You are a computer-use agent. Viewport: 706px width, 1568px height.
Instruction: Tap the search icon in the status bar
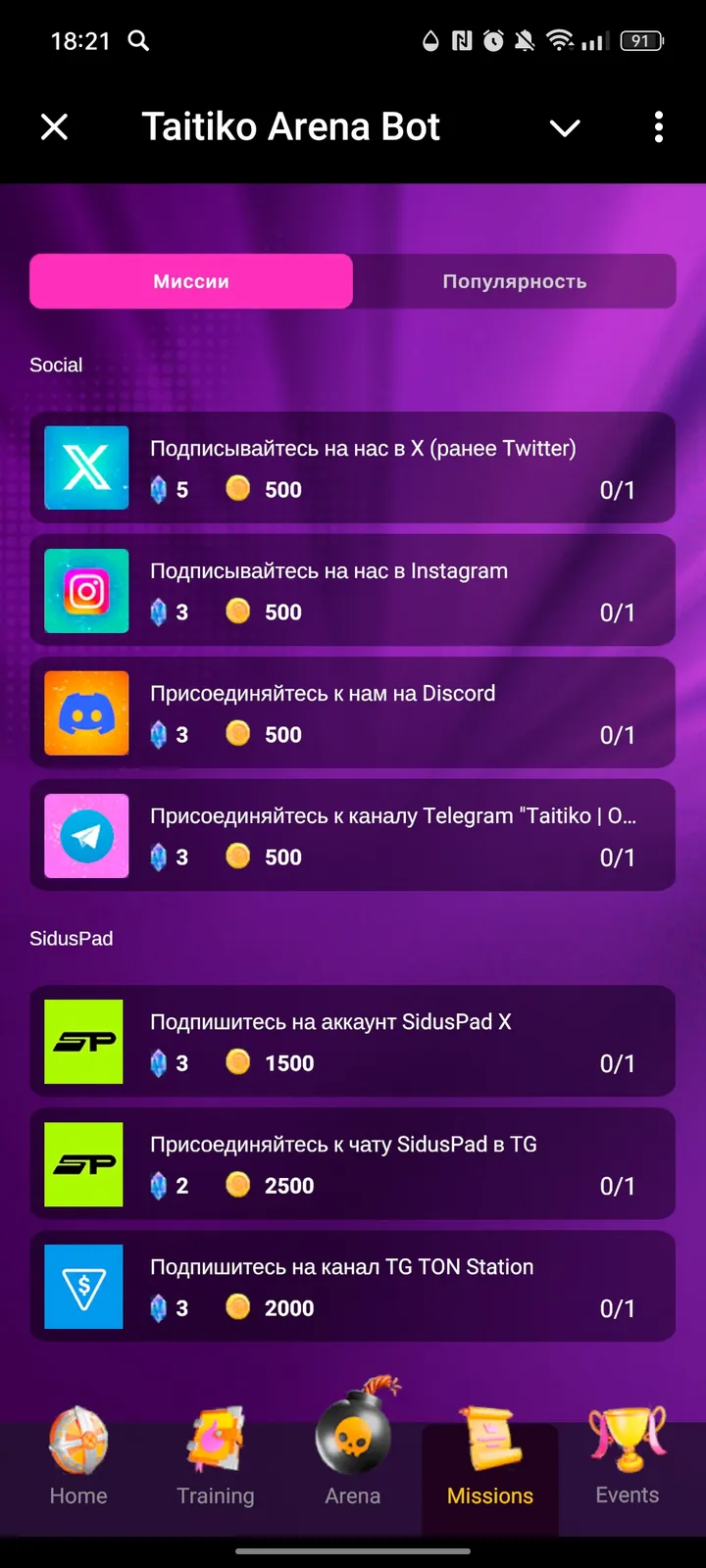point(137,41)
